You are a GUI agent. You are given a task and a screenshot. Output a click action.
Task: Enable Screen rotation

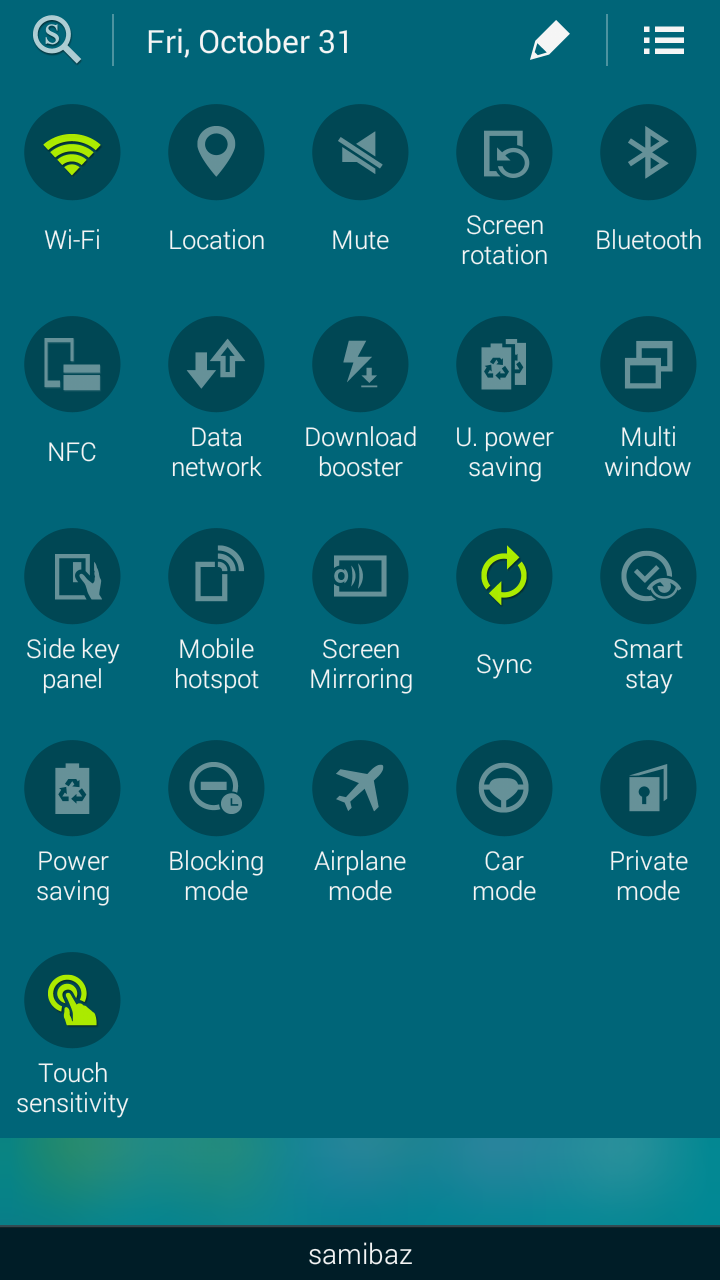tap(504, 153)
